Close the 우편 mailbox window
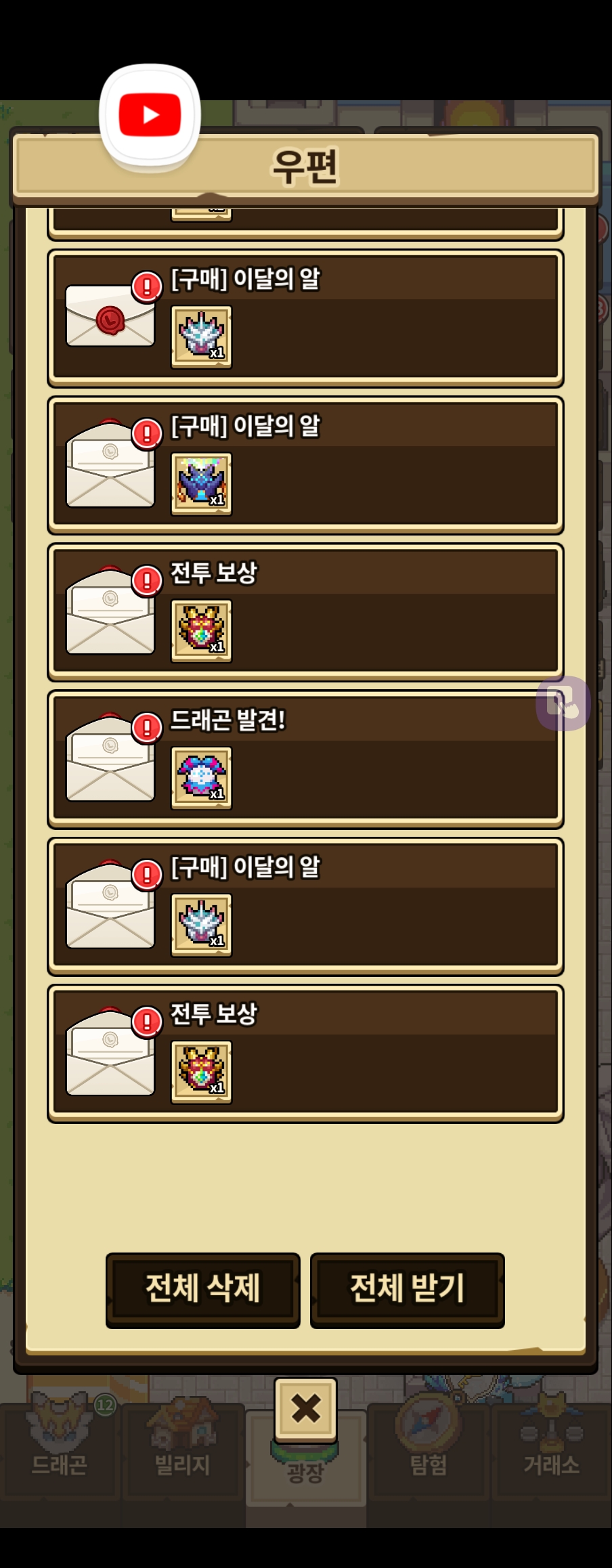The height and width of the screenshot is (1568, 612). (x=305, y=1410)
